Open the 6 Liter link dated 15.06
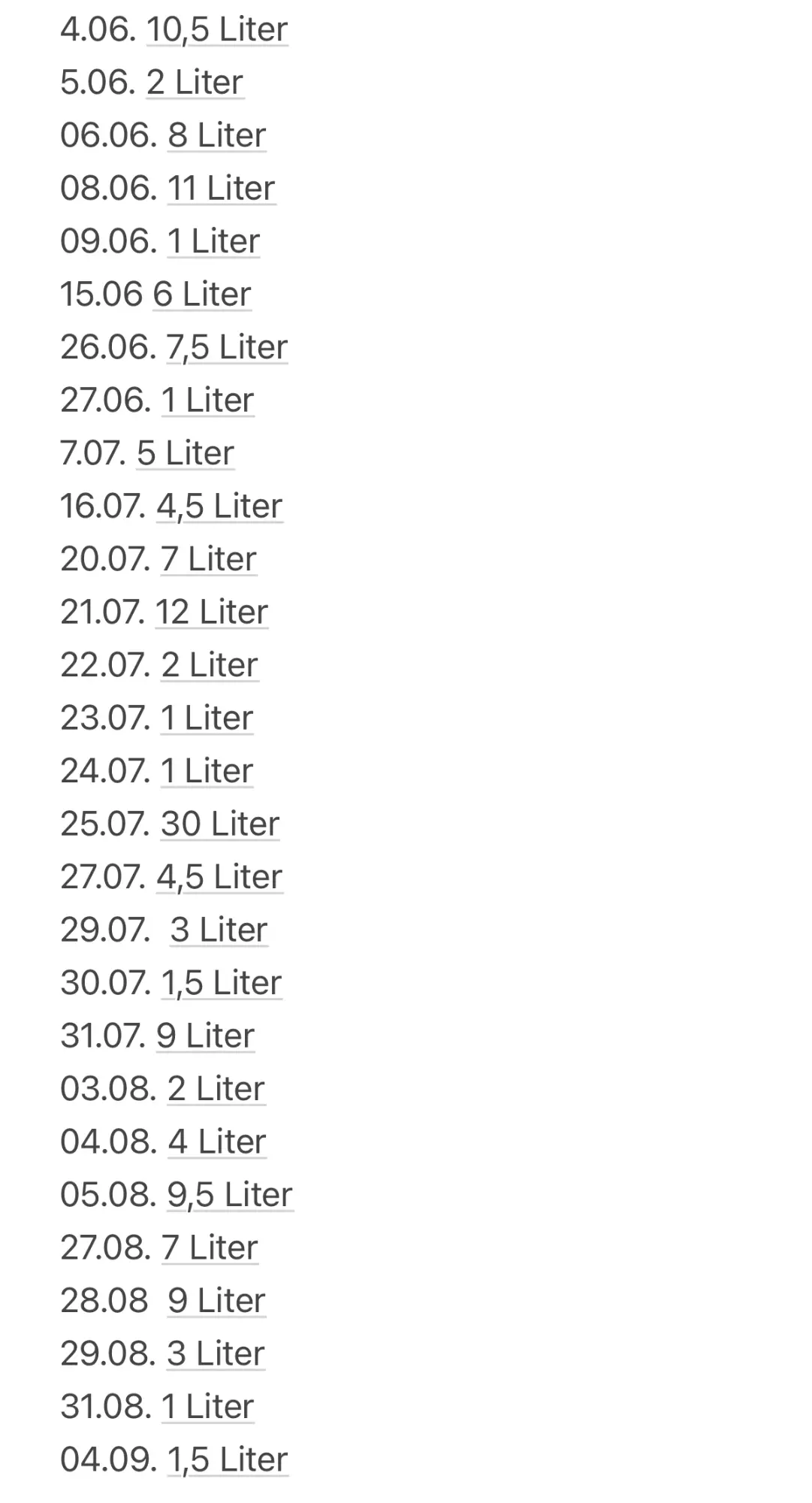 point(201,295)
